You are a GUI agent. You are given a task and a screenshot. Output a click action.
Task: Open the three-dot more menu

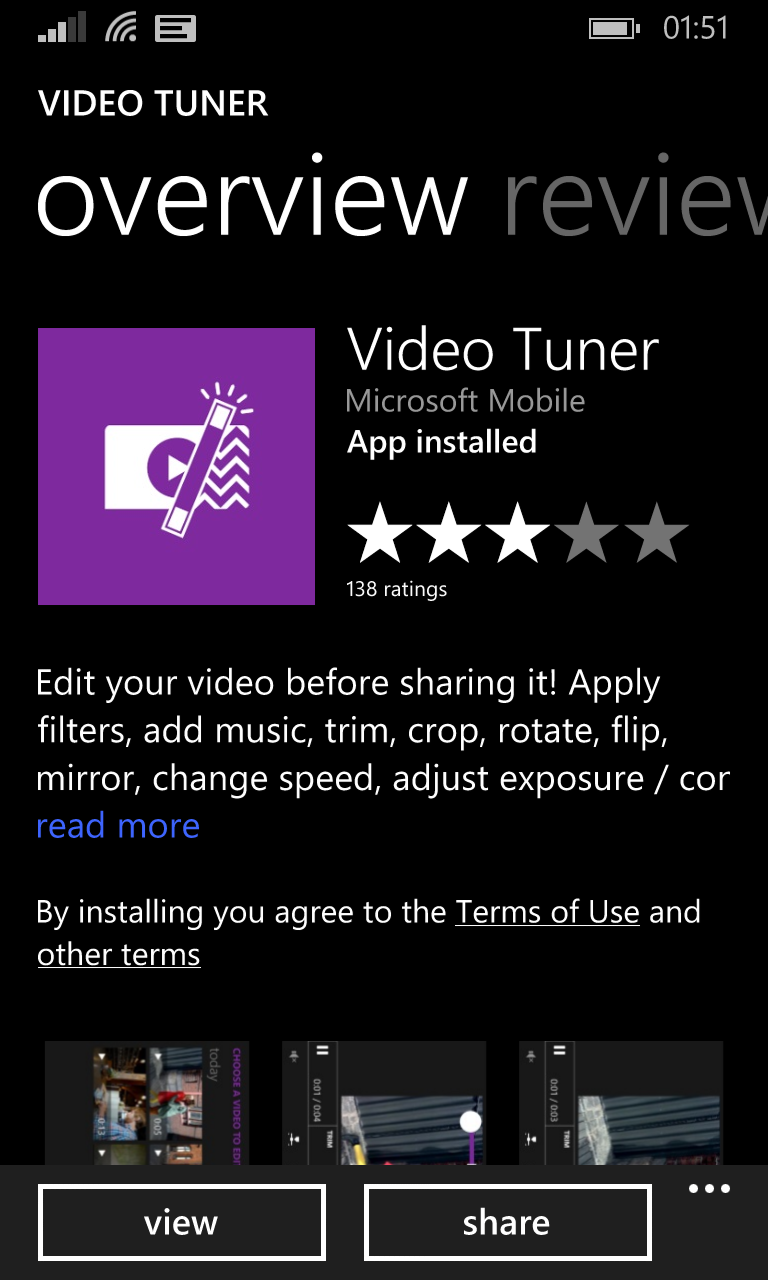point(710,1190)
